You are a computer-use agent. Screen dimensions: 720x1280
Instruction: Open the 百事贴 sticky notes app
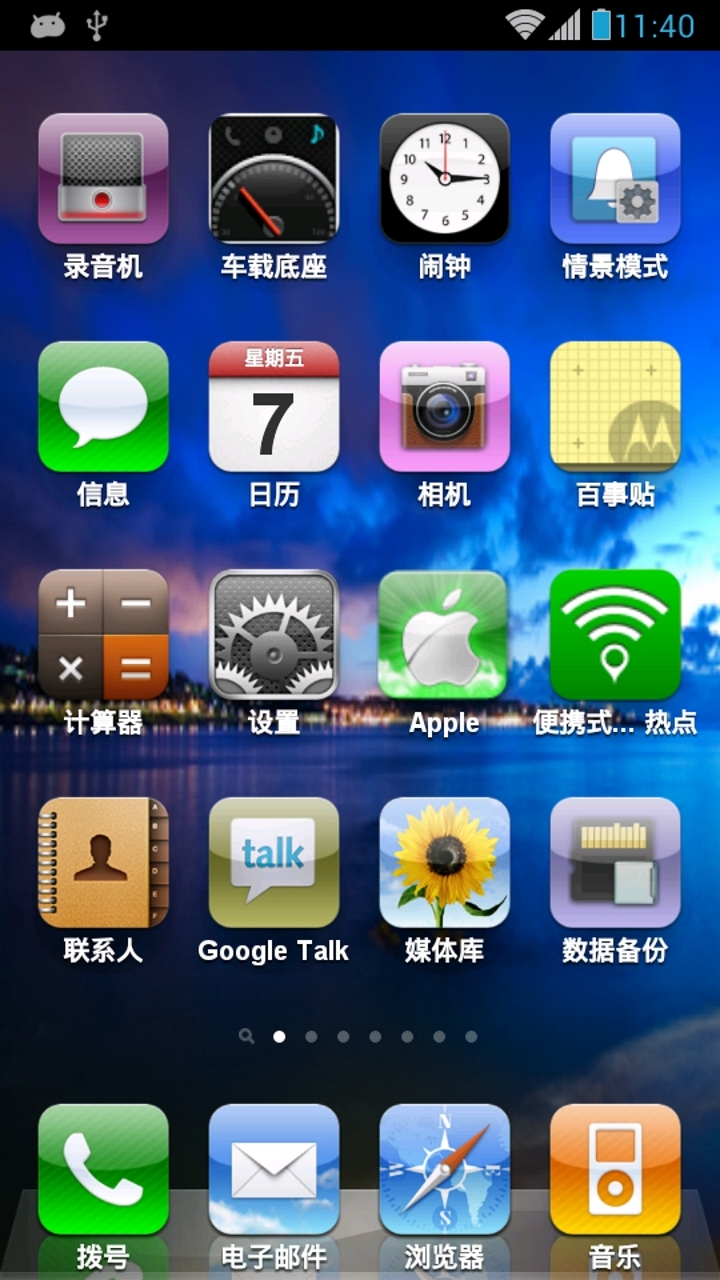coord(615,406)
